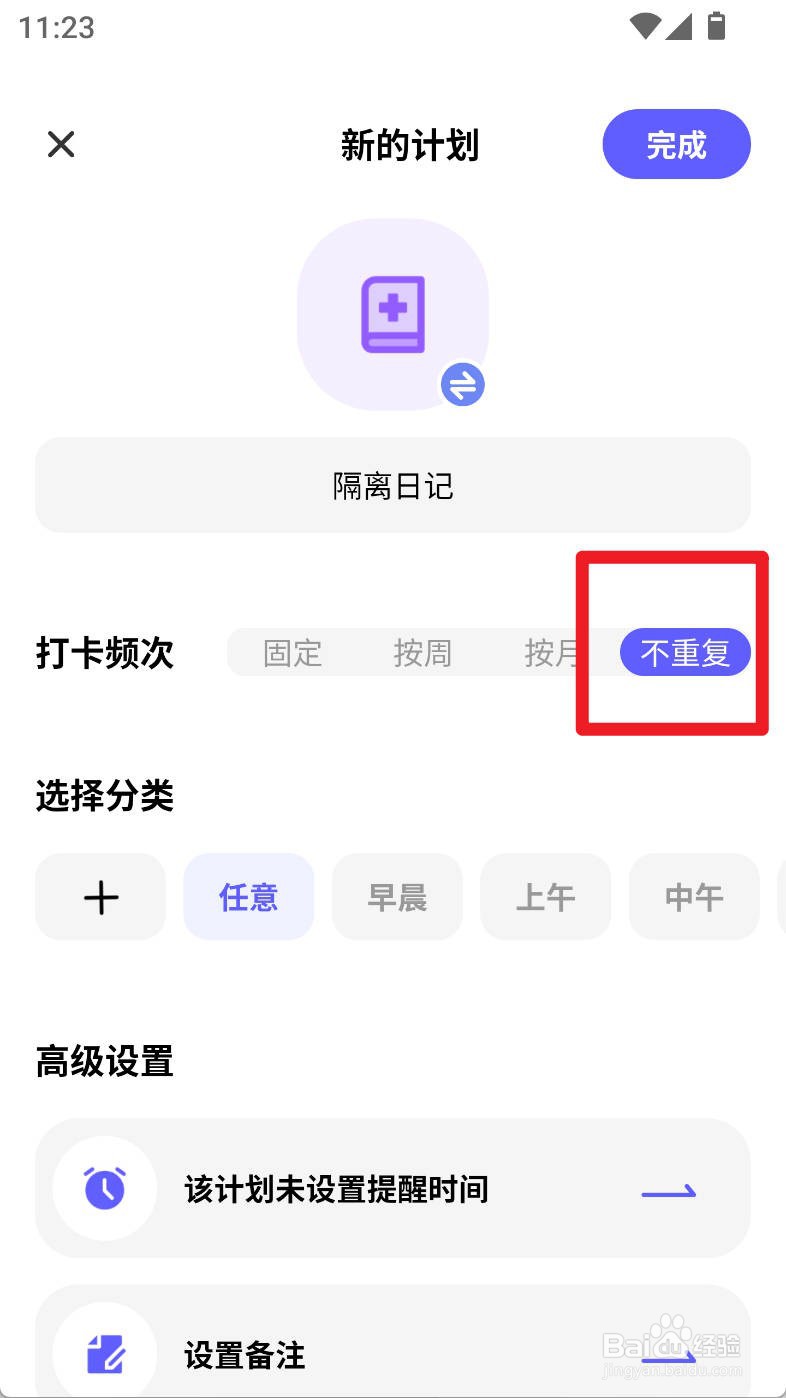Choose the 任意 category
Screen dimensions: 786x1398
(x=249, y=897)
